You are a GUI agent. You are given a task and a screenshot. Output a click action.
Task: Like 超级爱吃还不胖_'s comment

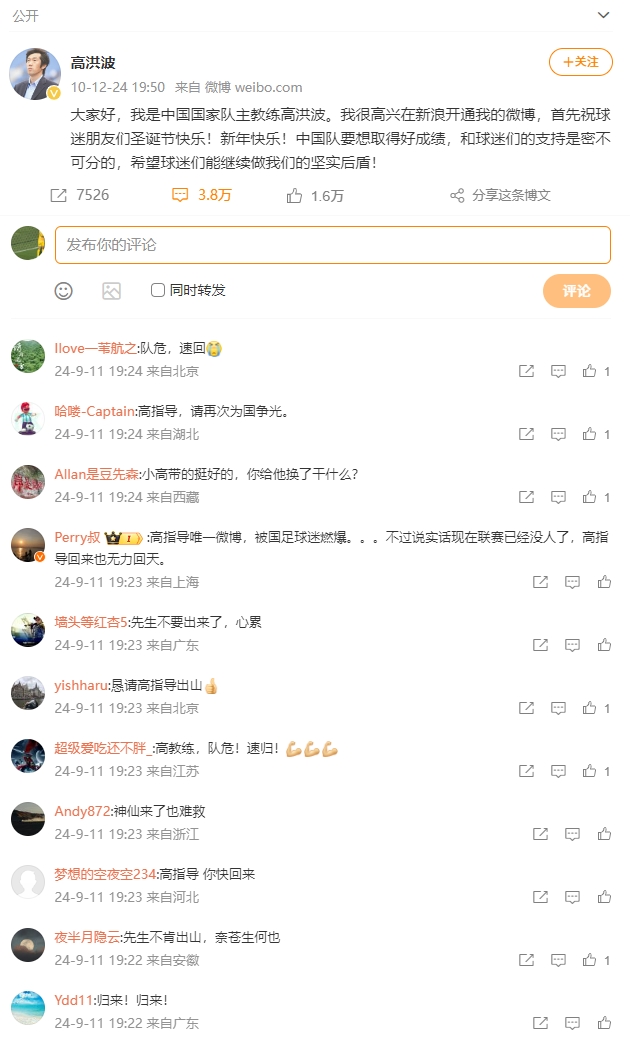[x=590, y=771]
